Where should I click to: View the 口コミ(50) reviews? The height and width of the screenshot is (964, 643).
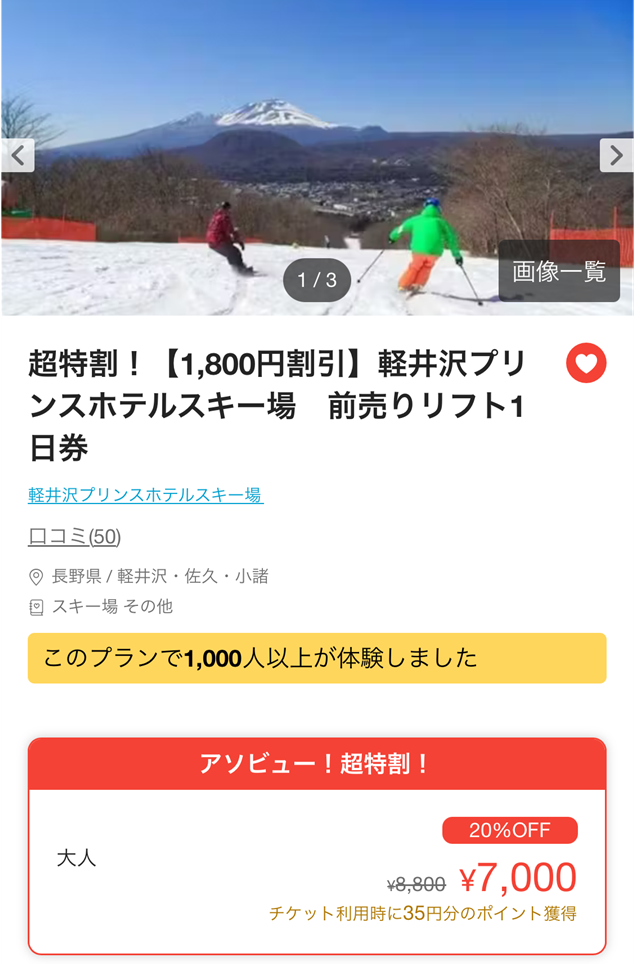75,537
